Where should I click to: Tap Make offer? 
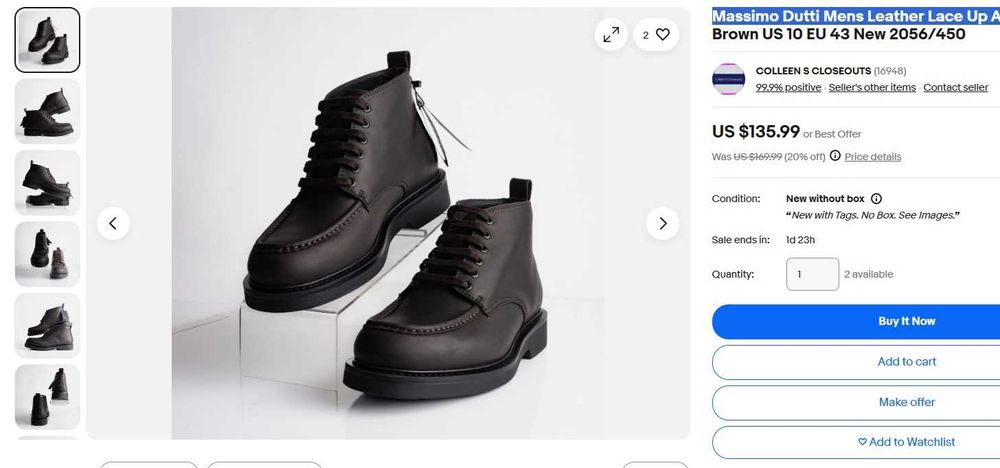point(906,402)
